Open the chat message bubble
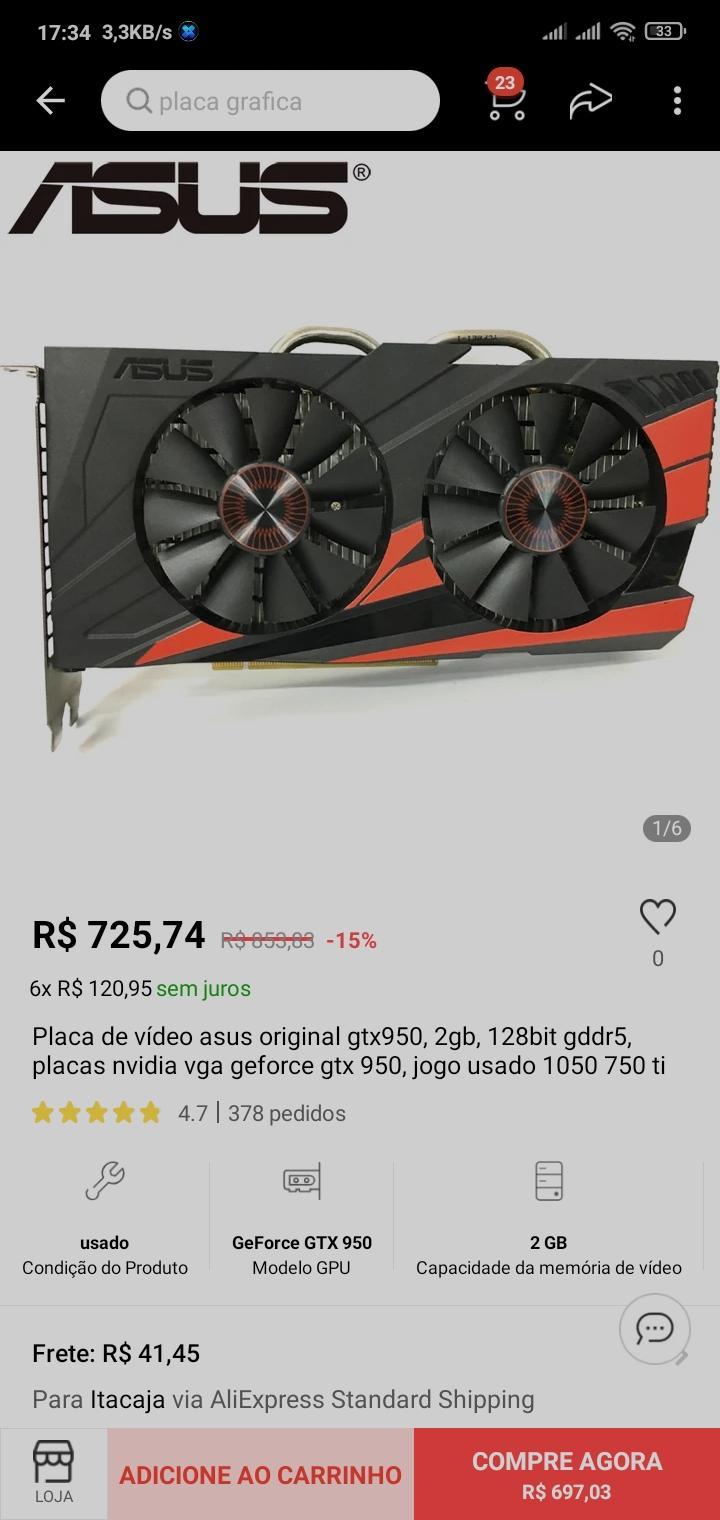Image resolution: width=720 pixels, height=1520 pixels. [655, 1329]
